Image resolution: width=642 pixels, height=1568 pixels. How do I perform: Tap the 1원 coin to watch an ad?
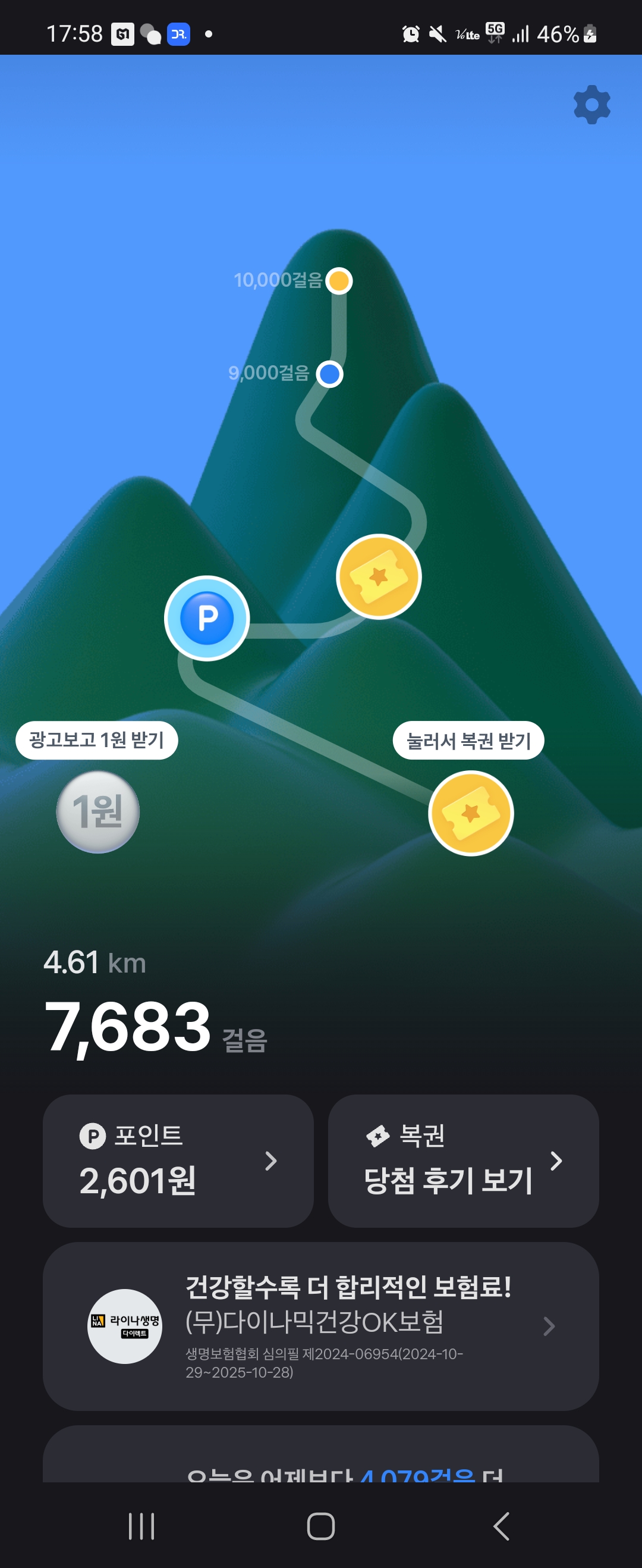point(98,812)
